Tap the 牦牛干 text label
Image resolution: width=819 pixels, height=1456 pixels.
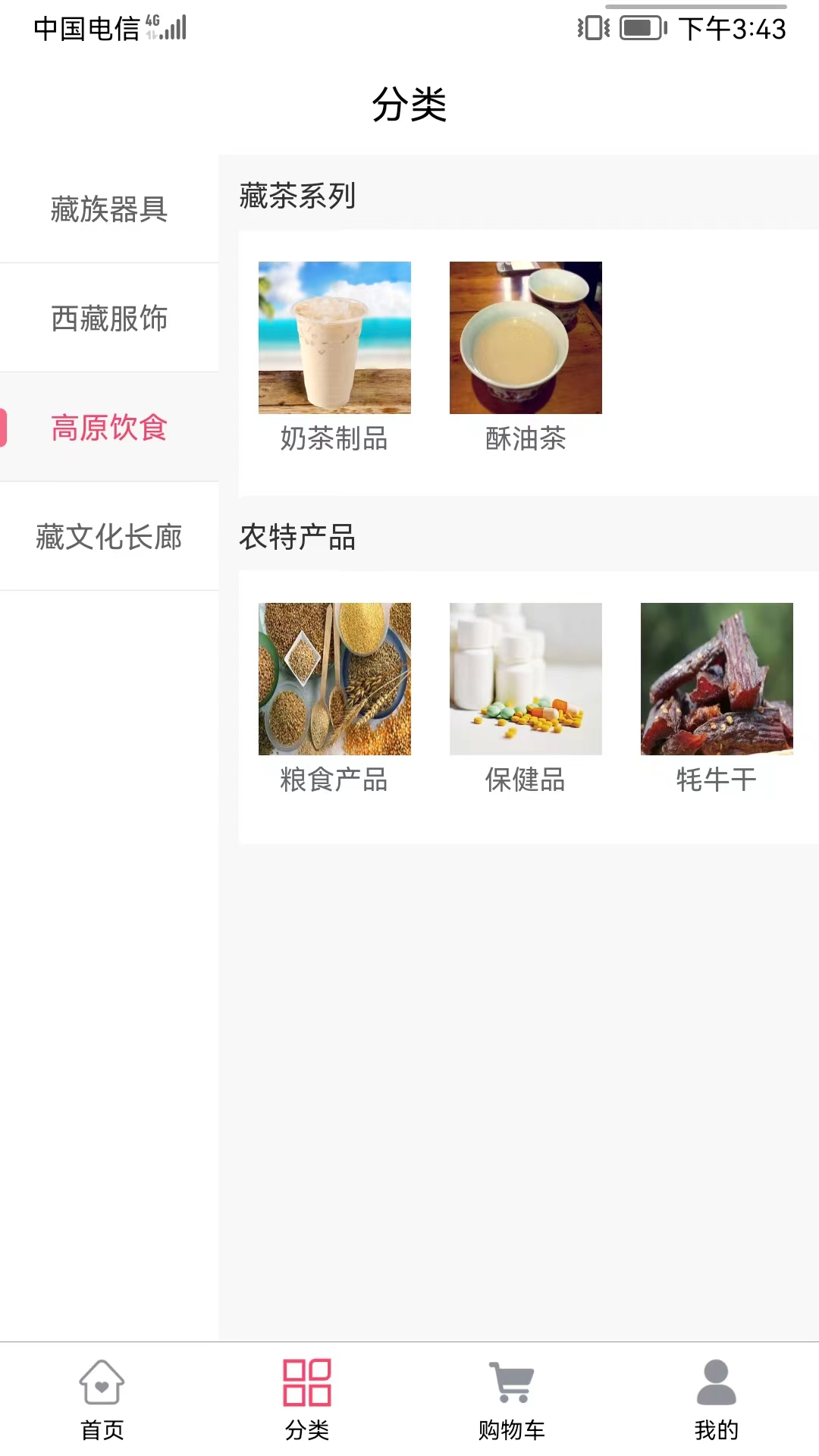point(716,781)
